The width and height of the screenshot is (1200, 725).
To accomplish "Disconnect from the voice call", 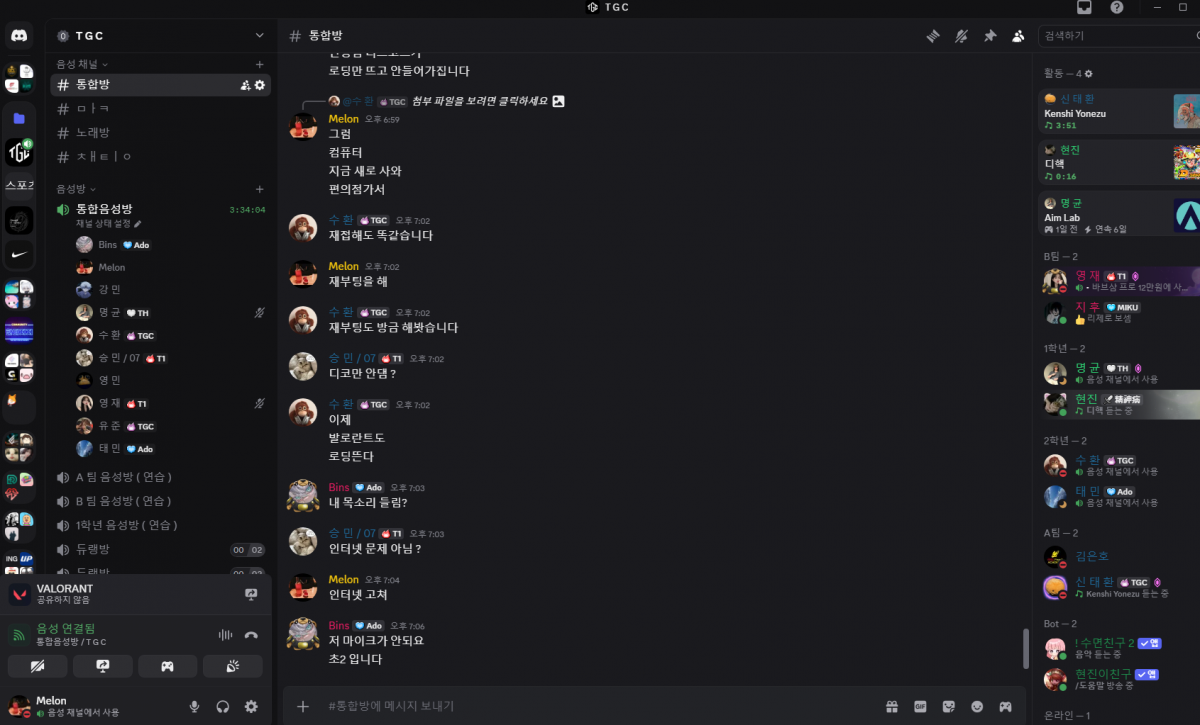I will point(251,635).
